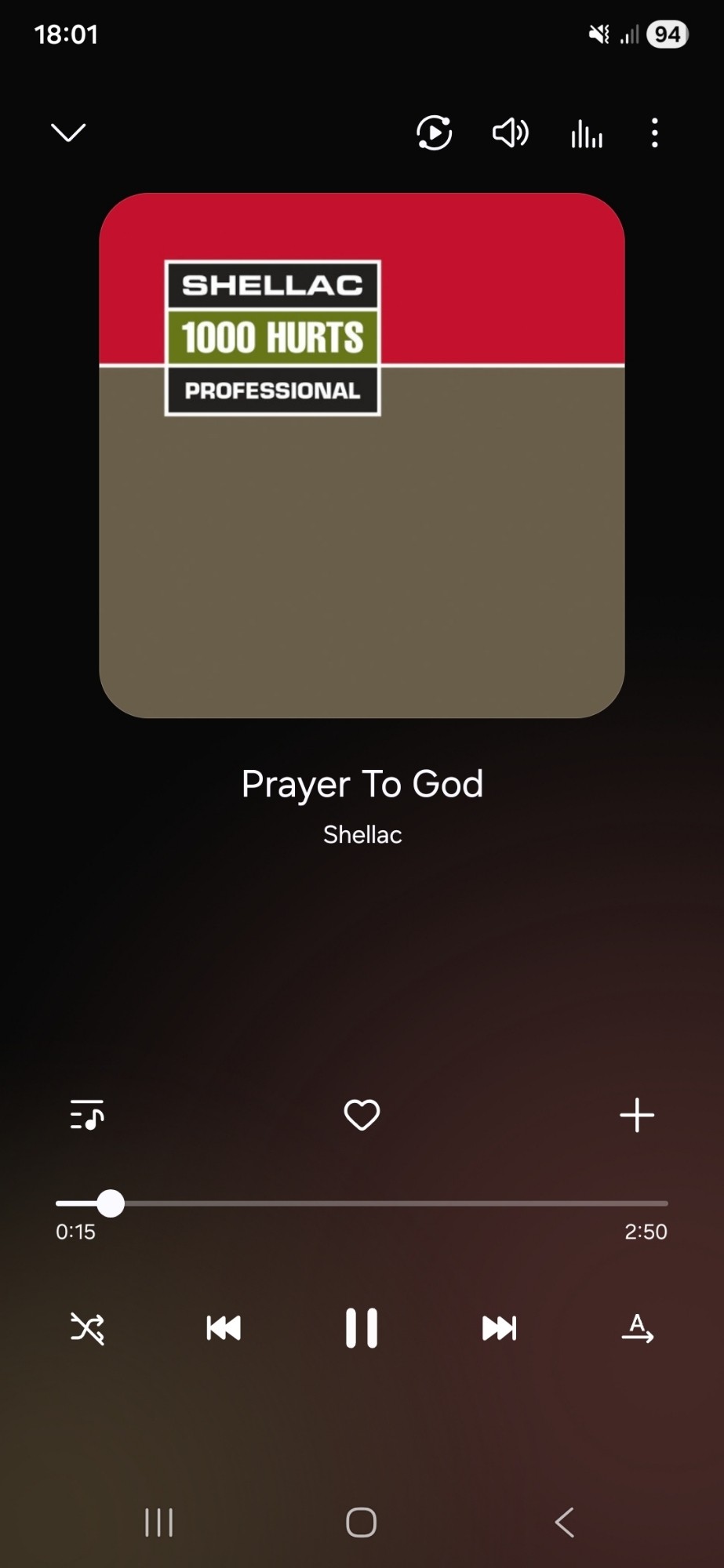Pause the current song
Viewport: 724px width, 1568px height.
pos(362,1328)
